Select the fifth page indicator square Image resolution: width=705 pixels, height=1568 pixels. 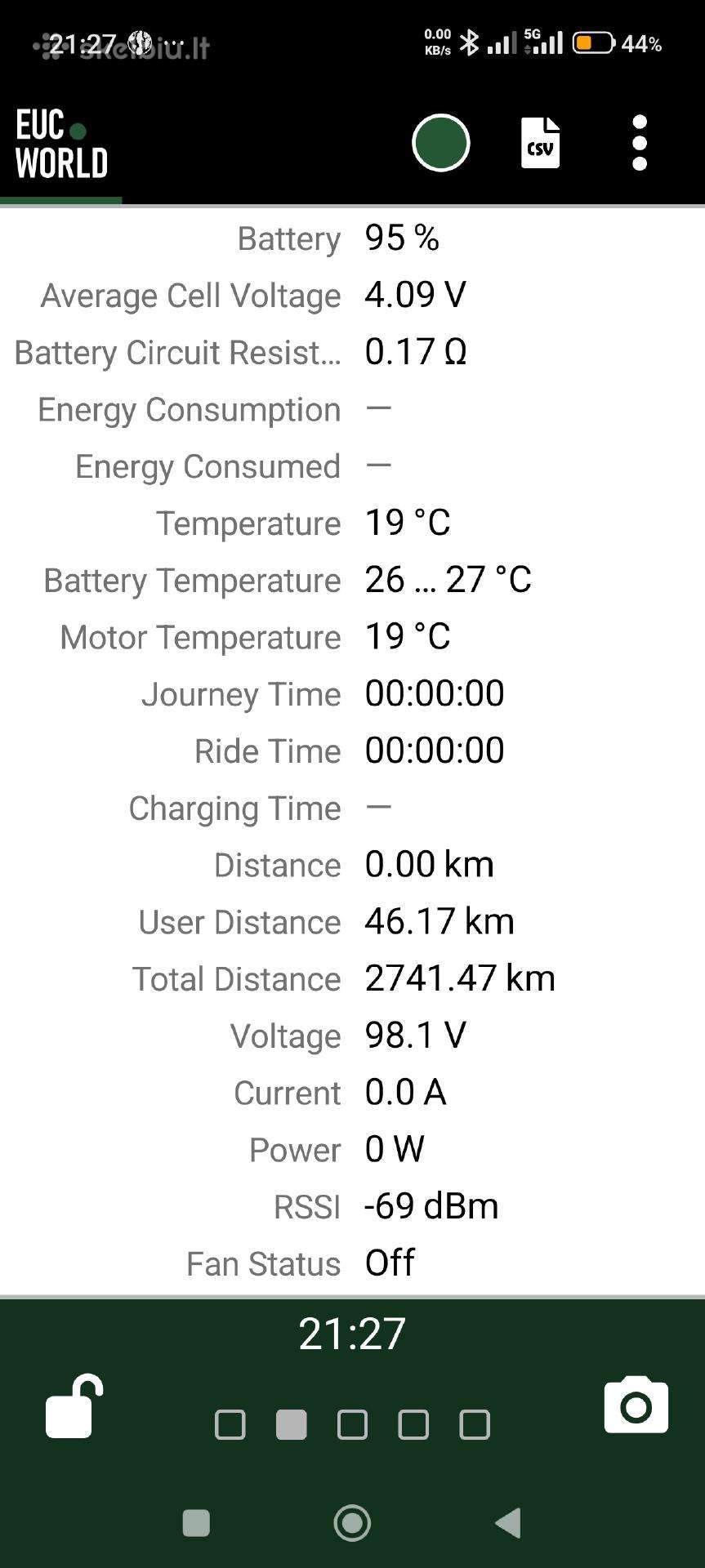475,1424
